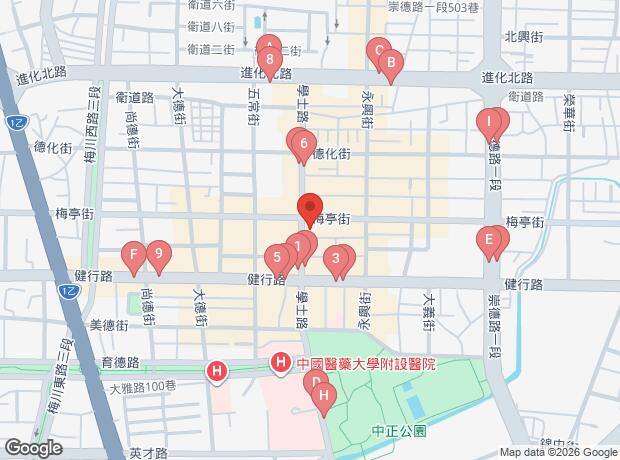Select the marker numbered 5

pos(277,256)
